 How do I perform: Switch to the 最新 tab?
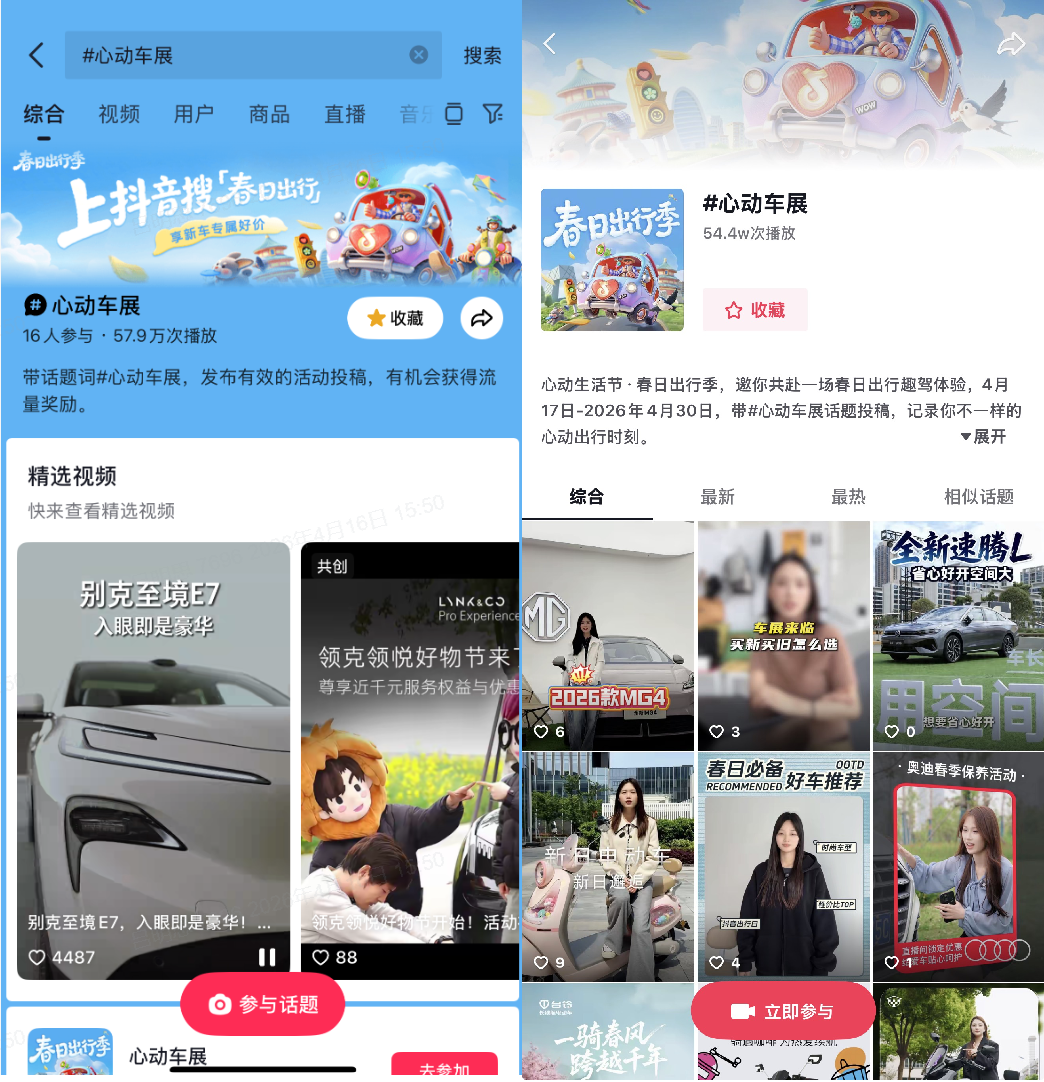(x=717, y=497)
